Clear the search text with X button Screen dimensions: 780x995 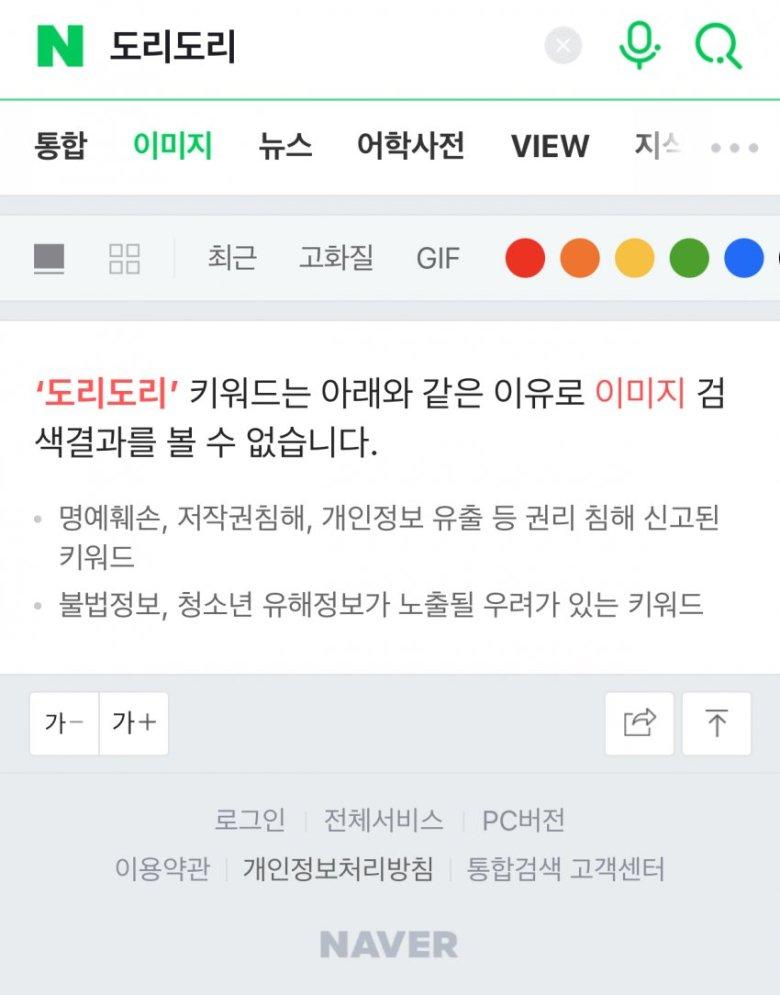563,46
